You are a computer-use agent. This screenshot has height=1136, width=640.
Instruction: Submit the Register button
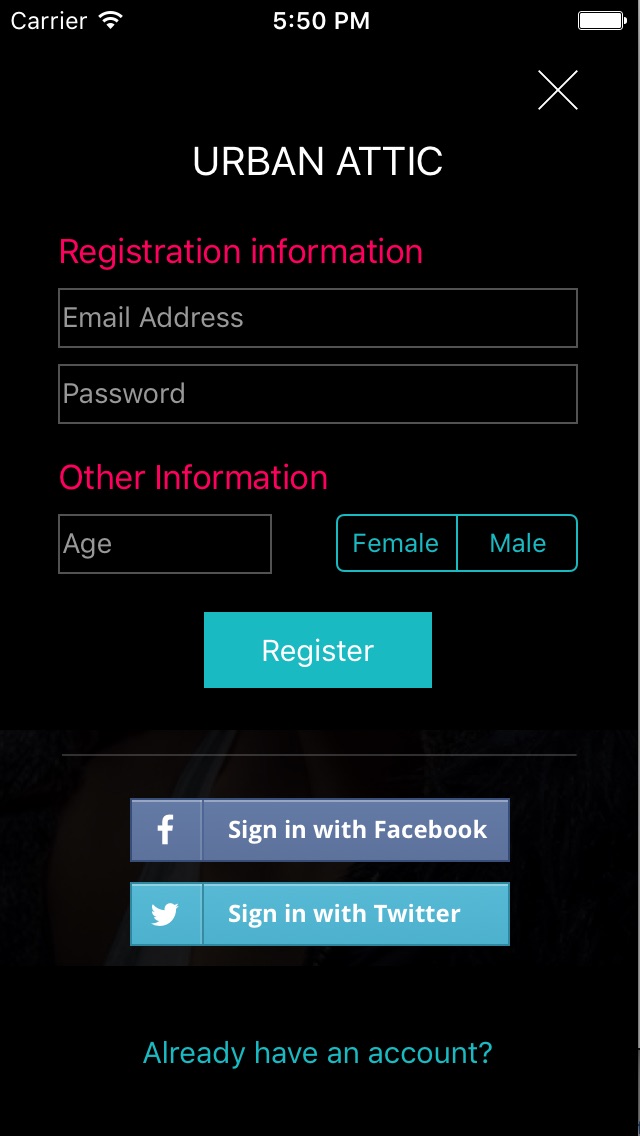coord(317,650)
